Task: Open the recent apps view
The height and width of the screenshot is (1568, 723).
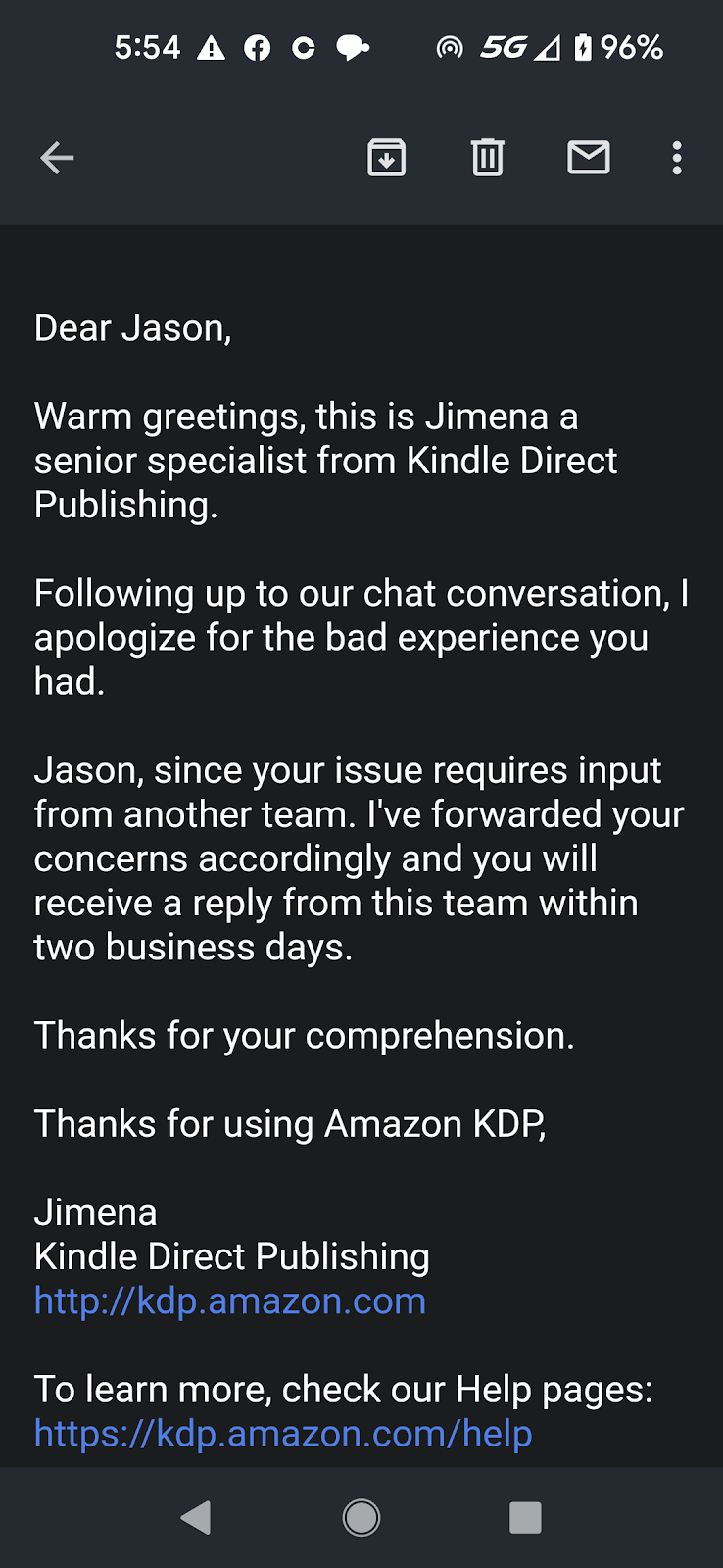Action: tap(526, 1518)
